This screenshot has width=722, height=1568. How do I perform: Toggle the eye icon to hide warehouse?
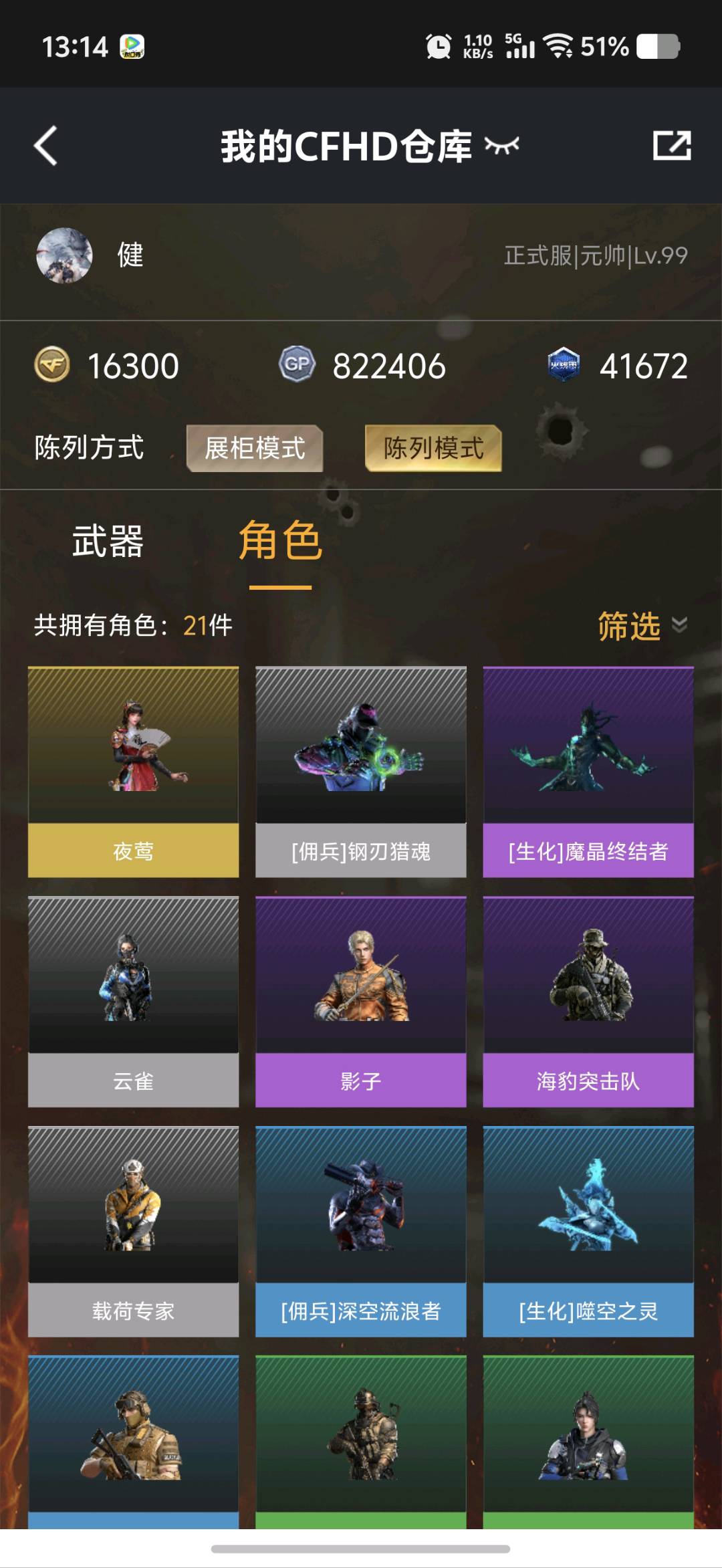pyautogui.click(x=502, y=145)
